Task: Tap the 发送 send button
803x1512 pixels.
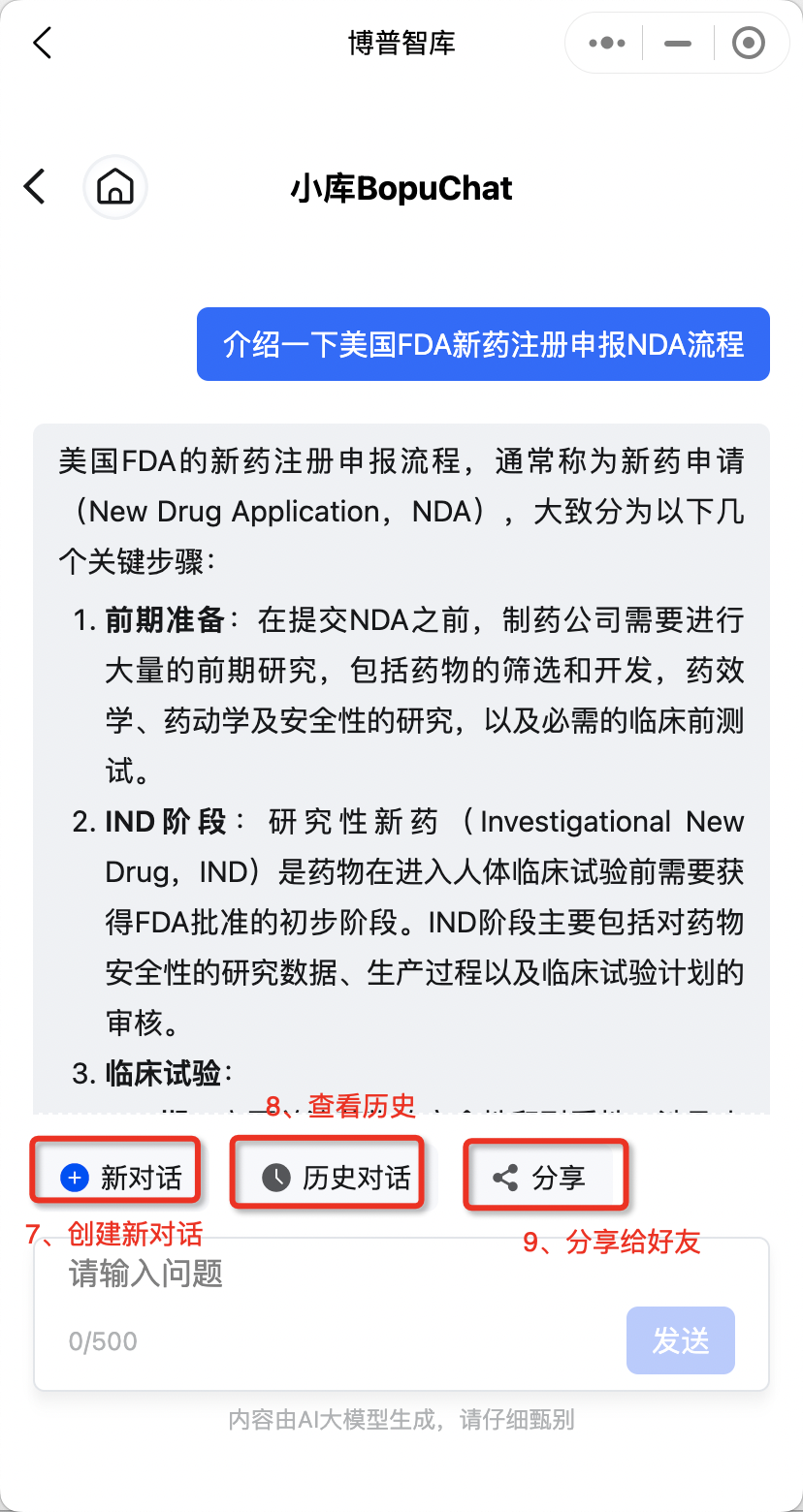Action: [x=681, y=1341]
